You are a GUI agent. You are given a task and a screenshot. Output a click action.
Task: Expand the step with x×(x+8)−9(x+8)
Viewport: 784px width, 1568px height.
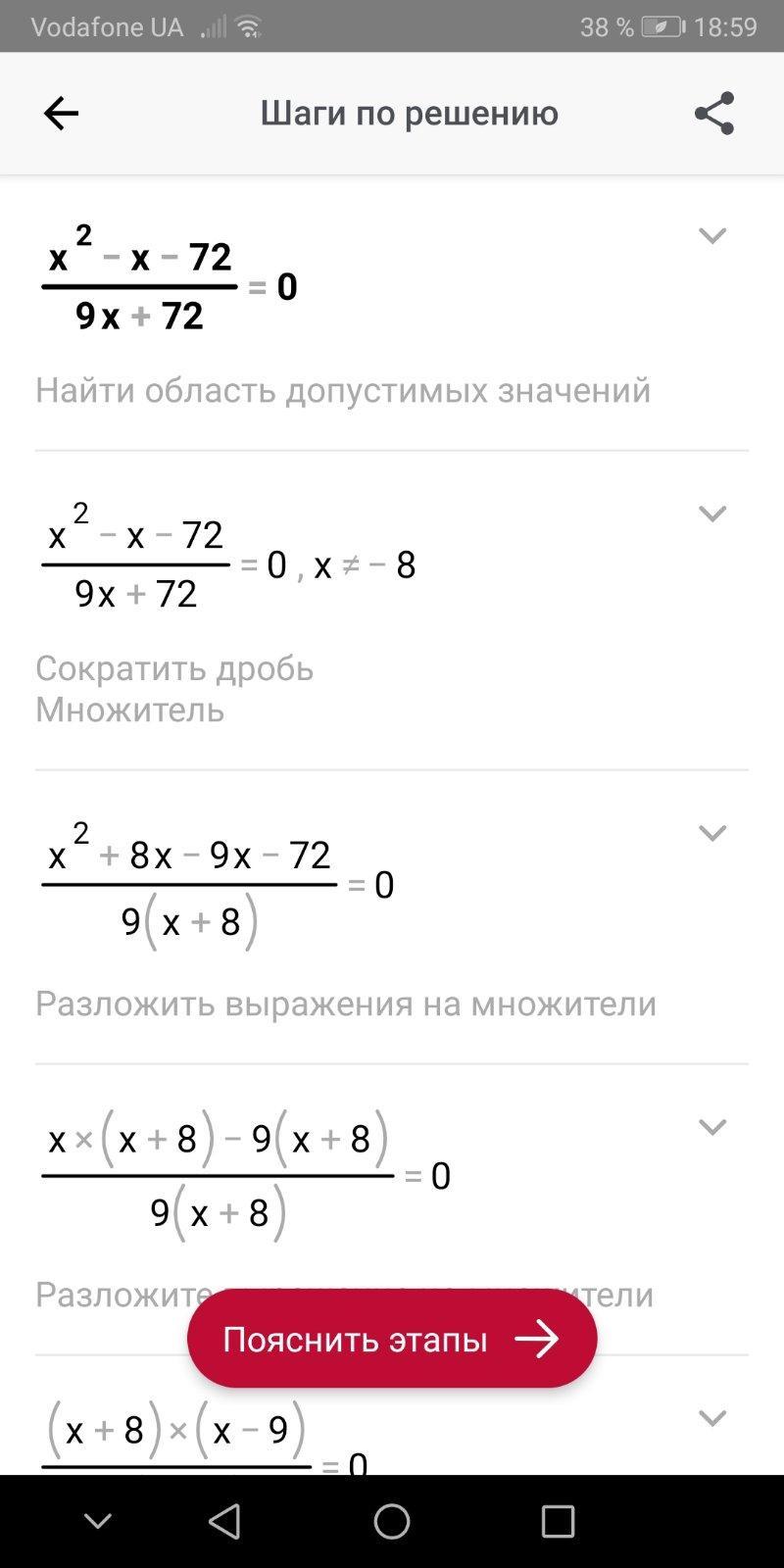pyautogui.click(x=711, y=1127)
